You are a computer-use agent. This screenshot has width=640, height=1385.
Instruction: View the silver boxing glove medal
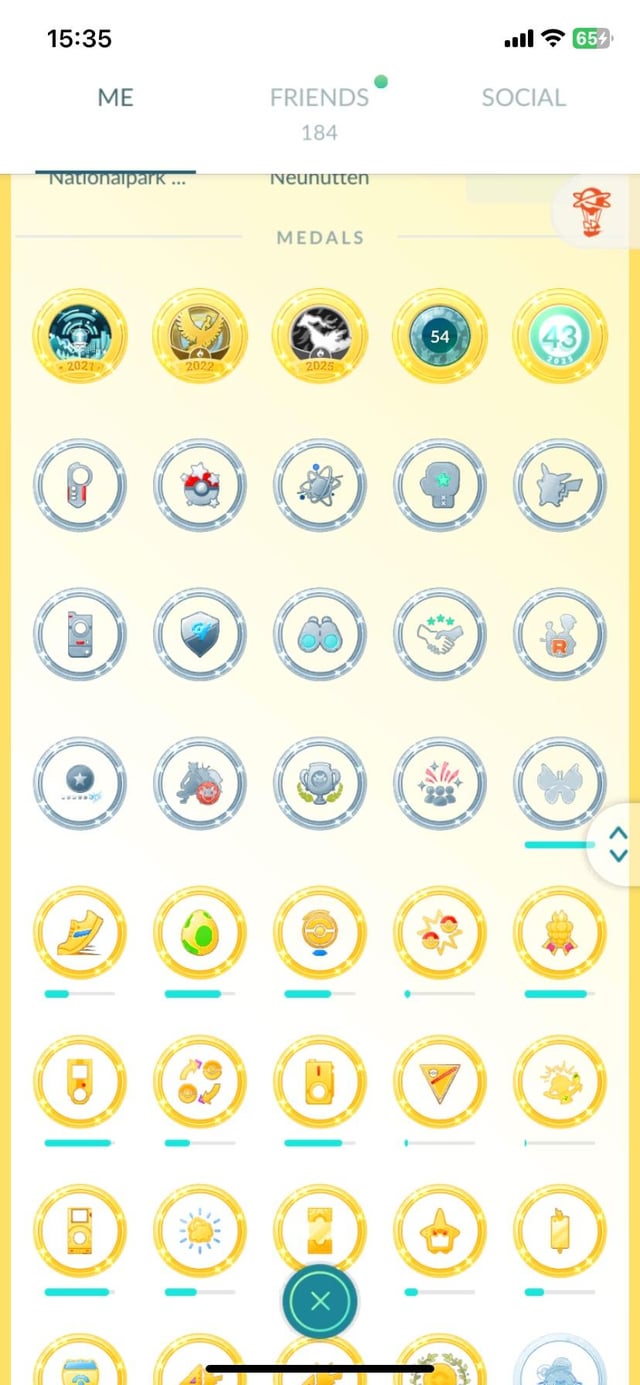(440, 485)
